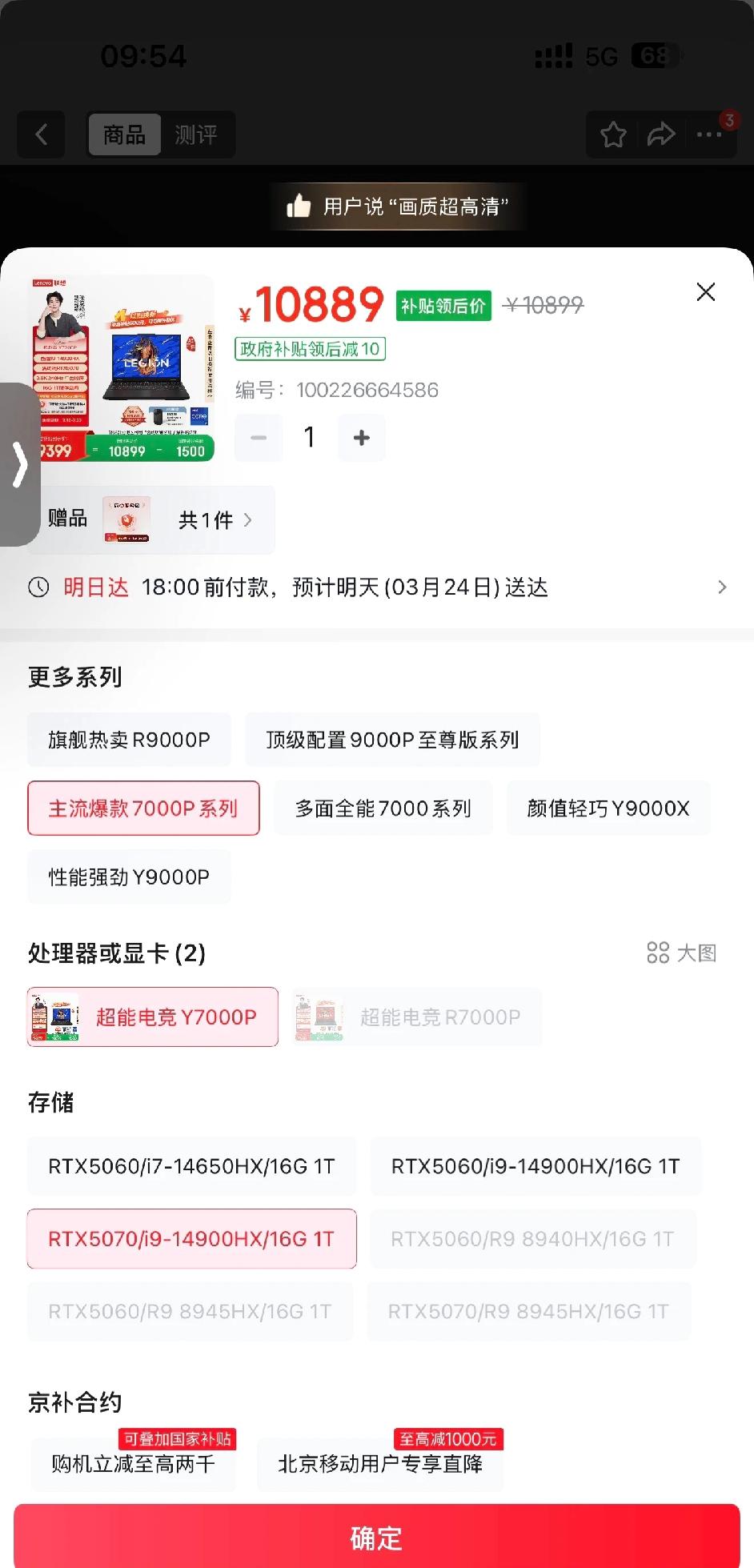Switch to the 商品 tab
Image resolution: width=754 pixels, height=1568 pixels.
(x=124, y=134)
